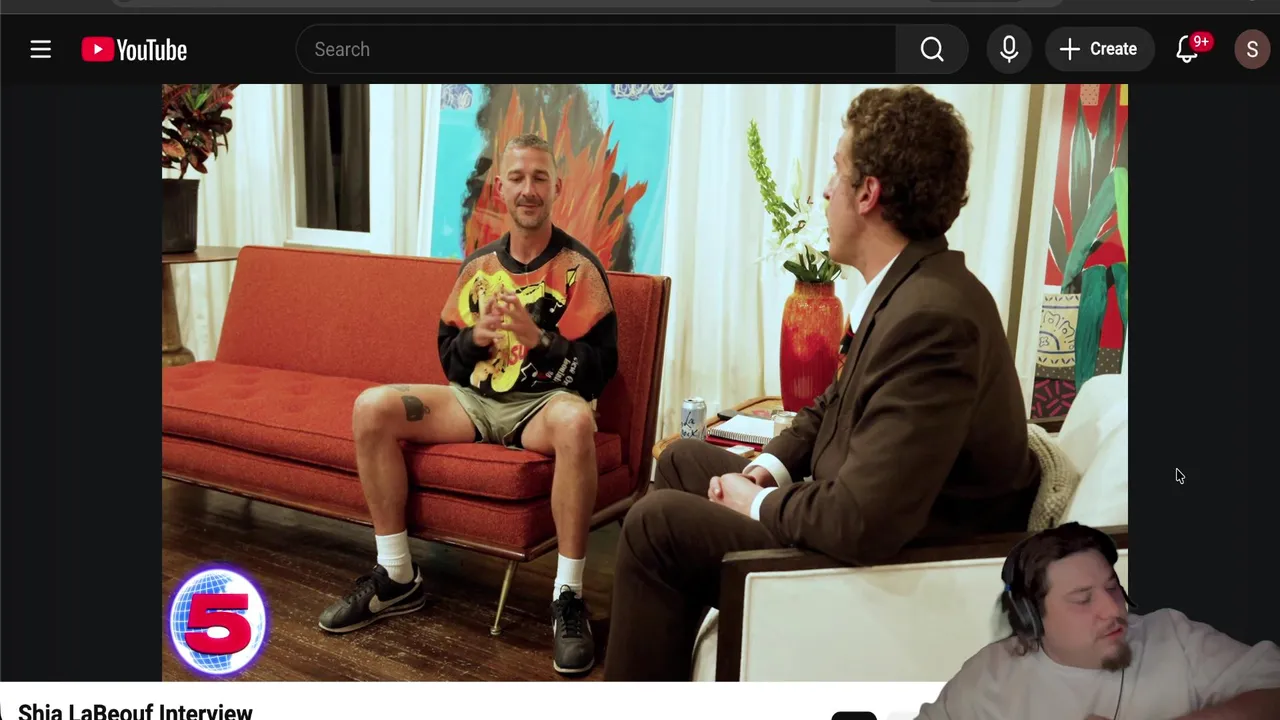
Task: Start voice search with the microphone
Action: tap(1009, 49)
